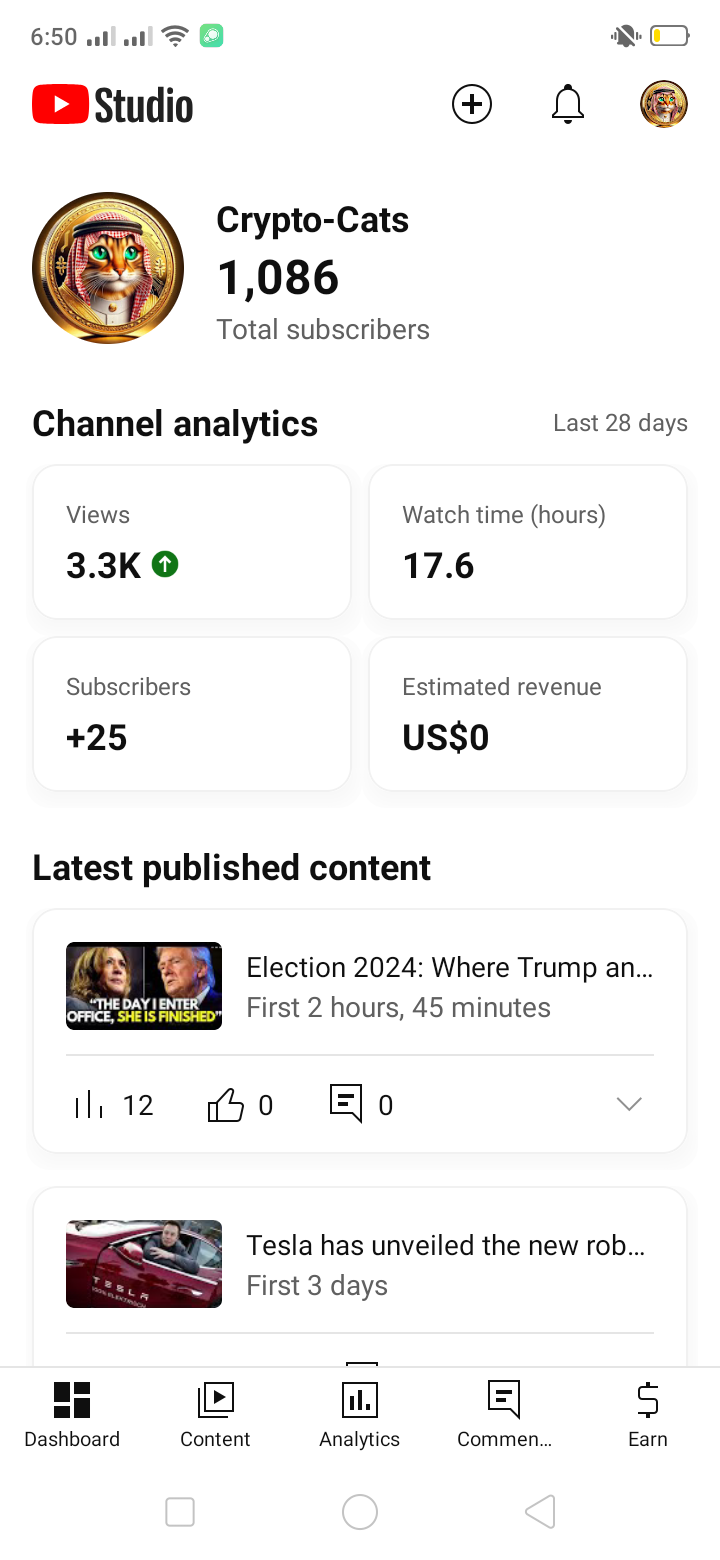Open the Estimated revenue card
720x1560 pixels.
click(x=528, y=713)
